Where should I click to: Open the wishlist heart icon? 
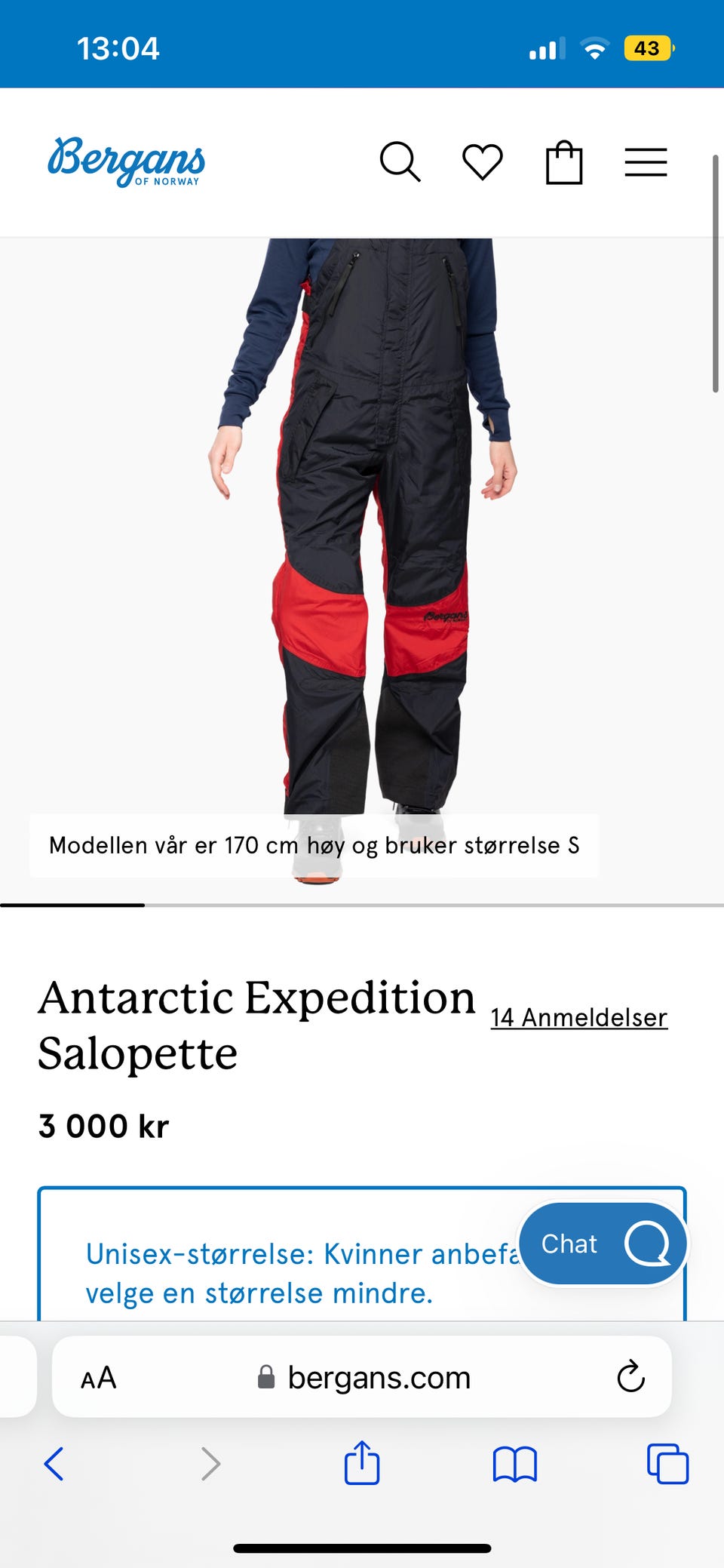coord(483,162)
